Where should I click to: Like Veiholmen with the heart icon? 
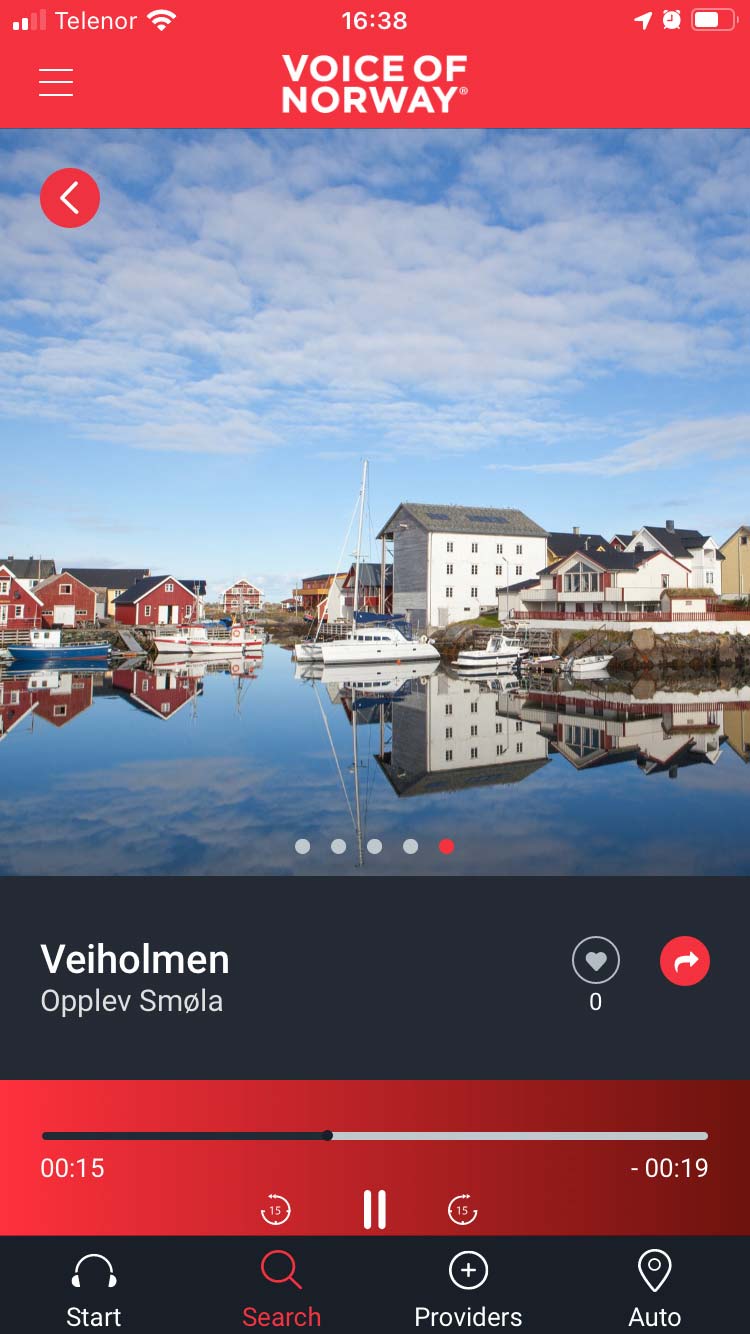tap(596, 961)
